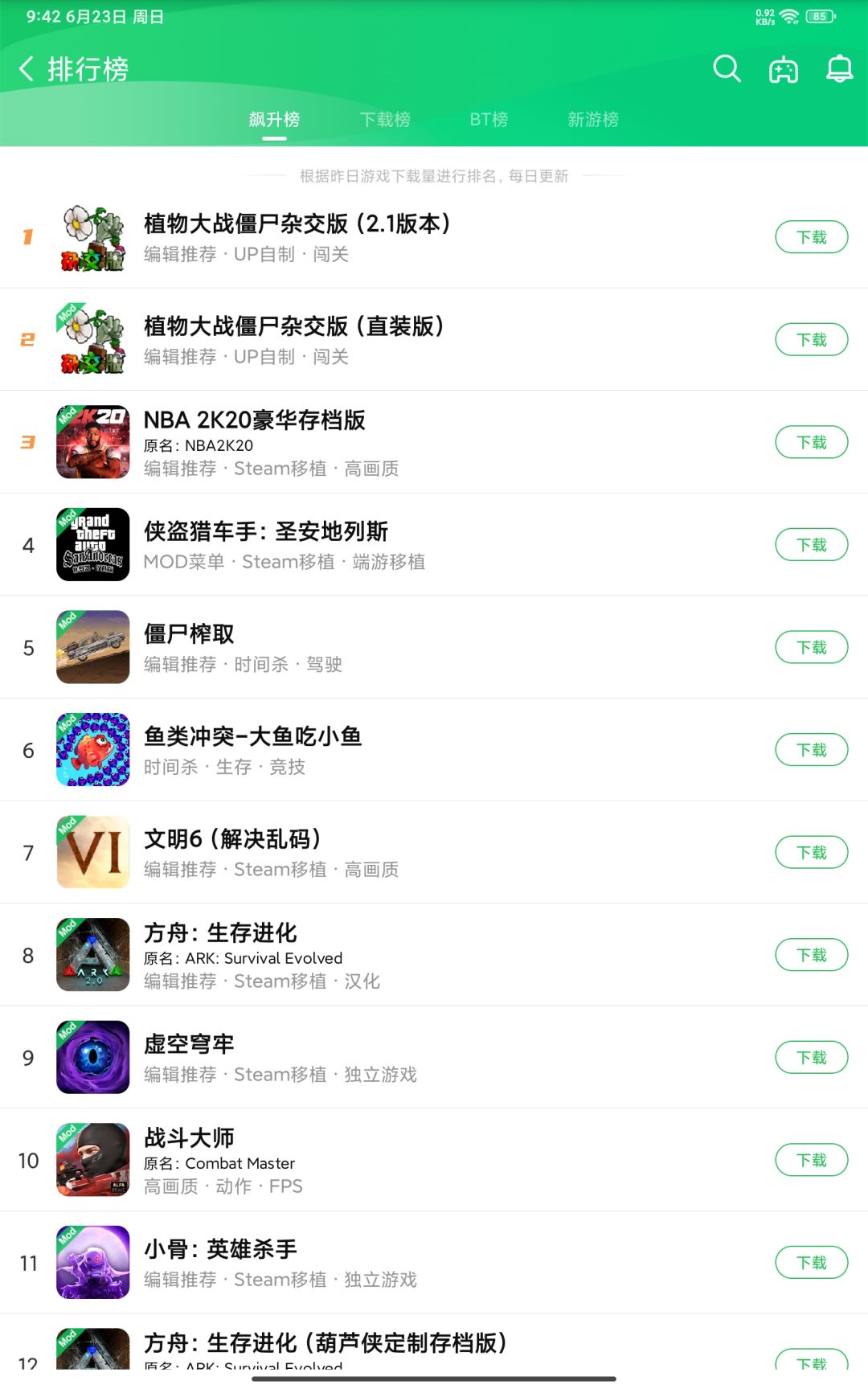Open the NBA 2K20豪华存档版 game entry
Image resolution: width=868 pixels, height=1389 pixels.
coord(434,442)
